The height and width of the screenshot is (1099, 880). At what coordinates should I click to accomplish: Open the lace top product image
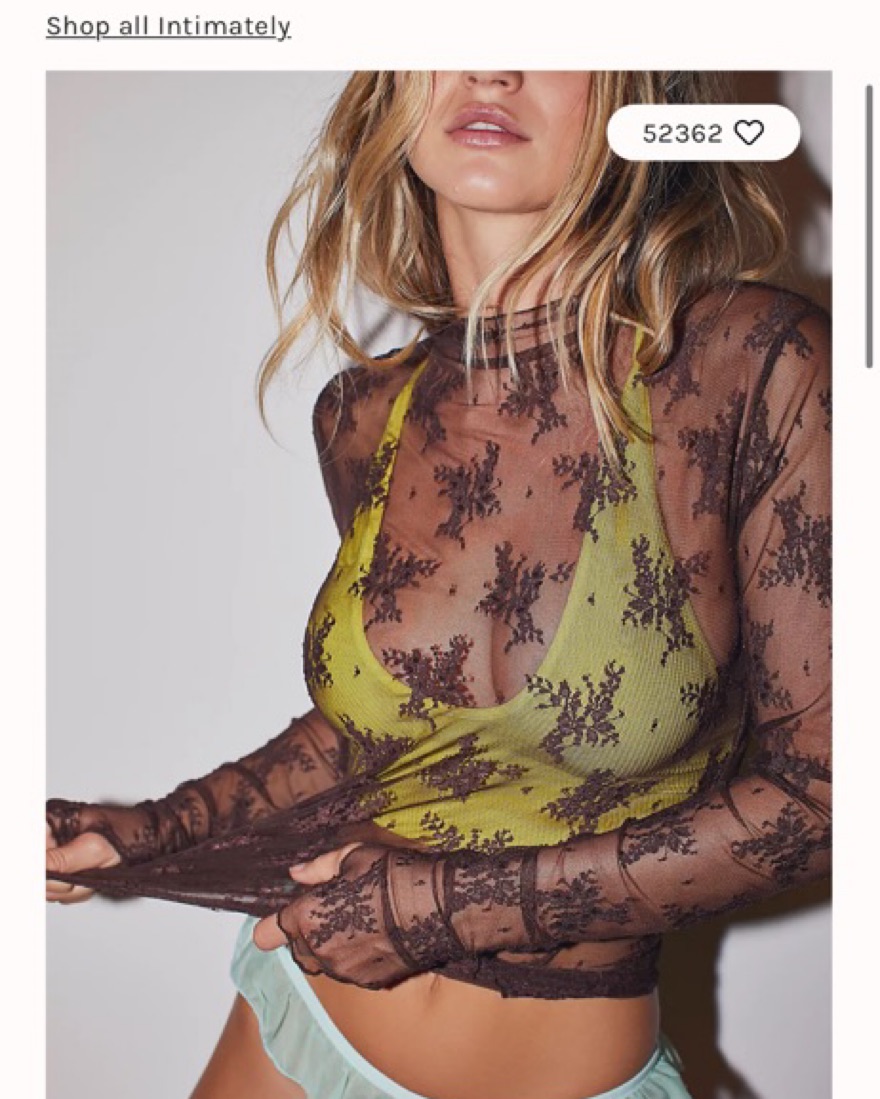(438, 600)
